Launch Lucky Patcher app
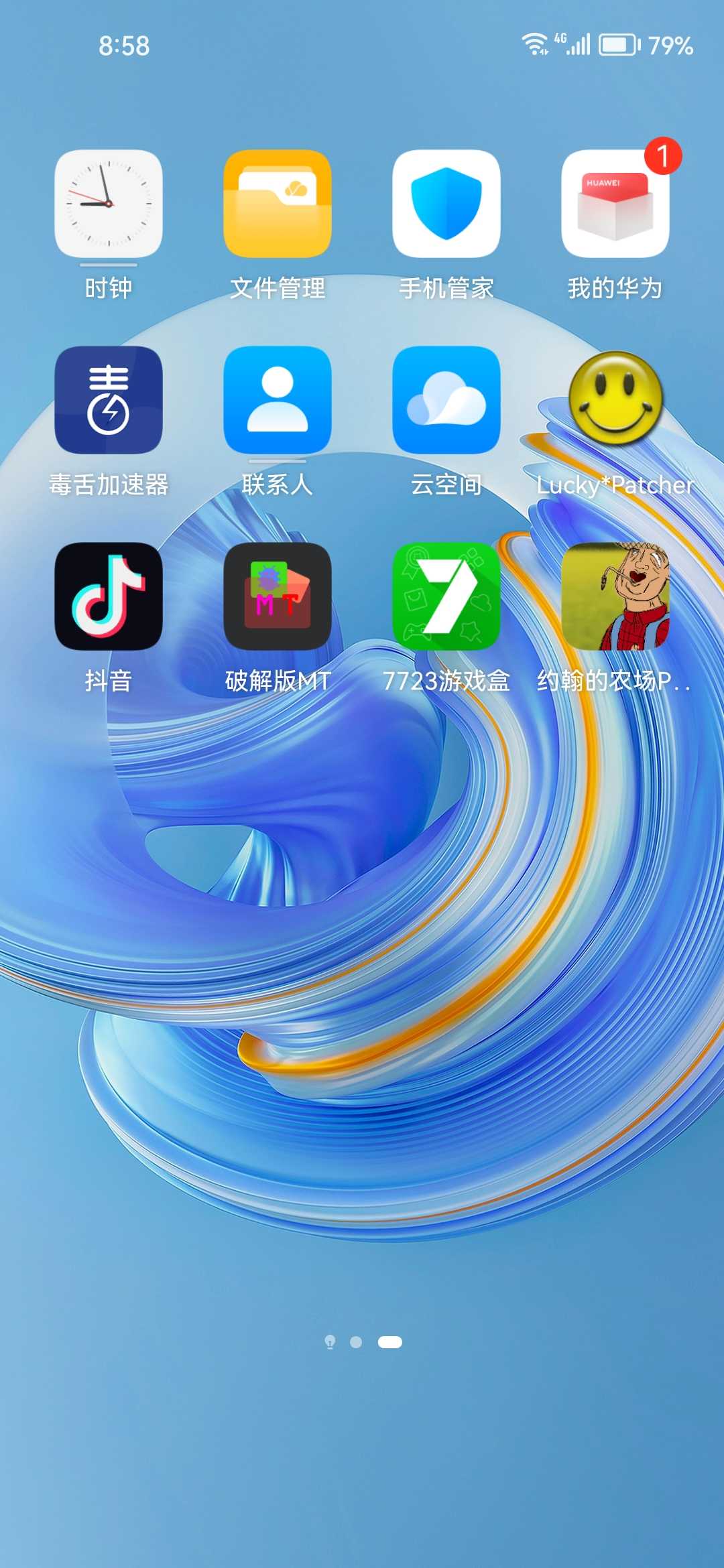The width and height of the screenshot is (724, 1568). click(615, 400)
